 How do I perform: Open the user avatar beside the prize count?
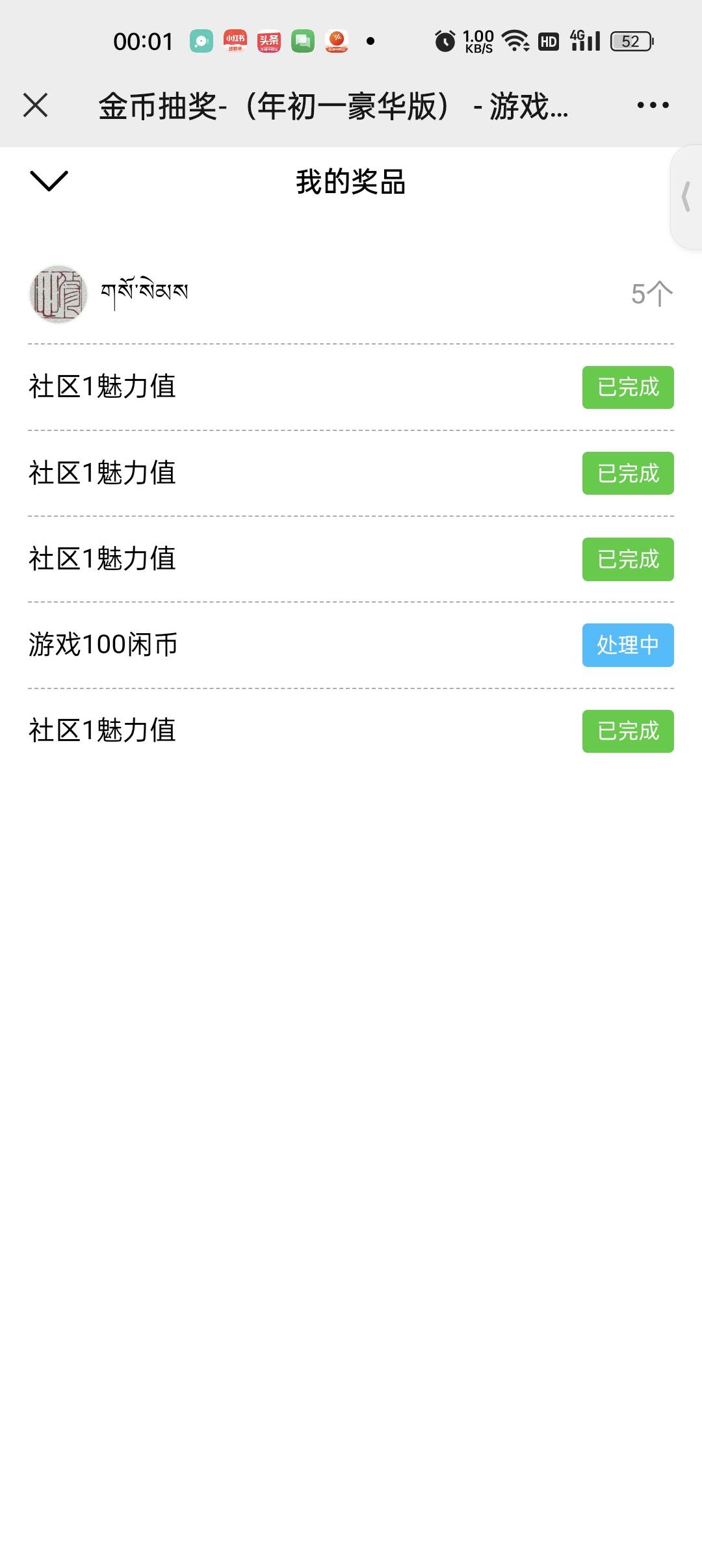[x=58, y=294]
